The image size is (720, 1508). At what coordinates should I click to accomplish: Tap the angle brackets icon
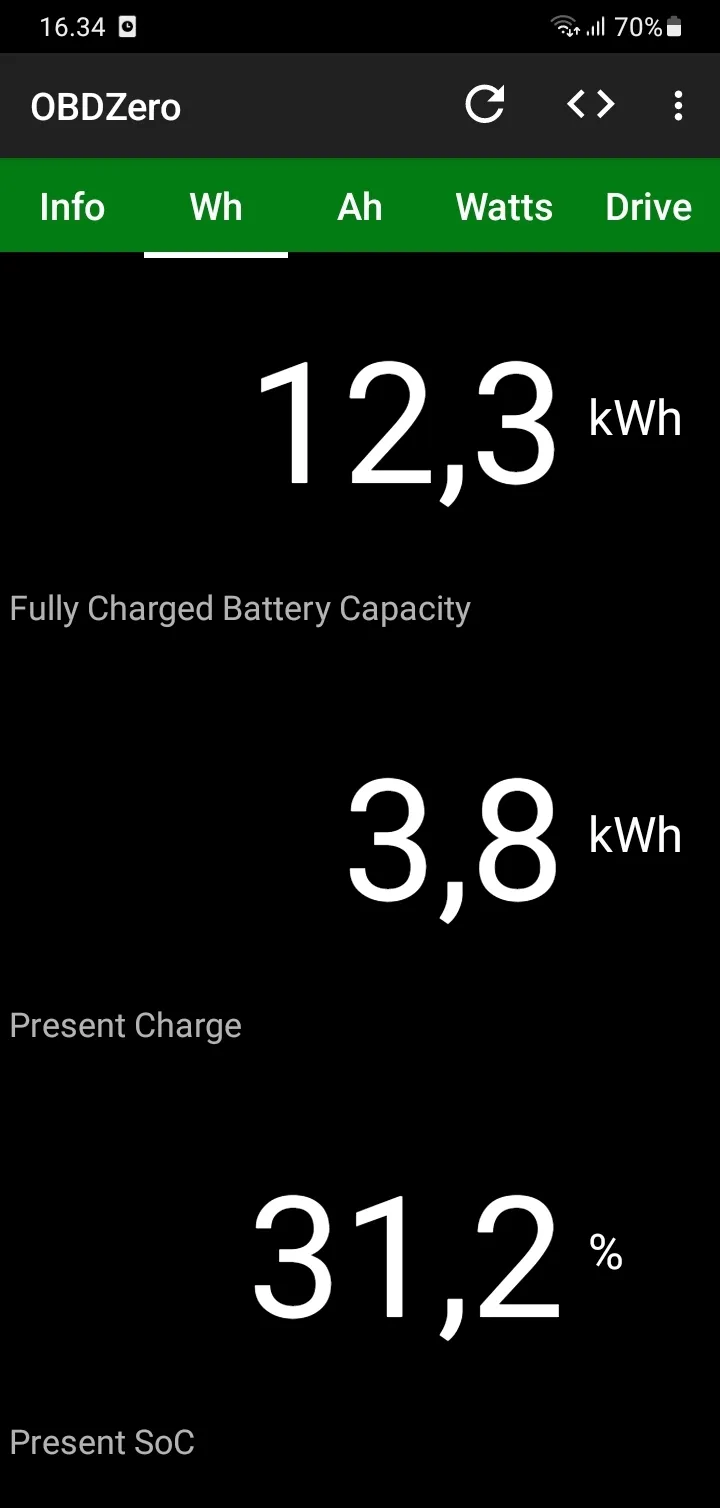click(x=591, y=105)
